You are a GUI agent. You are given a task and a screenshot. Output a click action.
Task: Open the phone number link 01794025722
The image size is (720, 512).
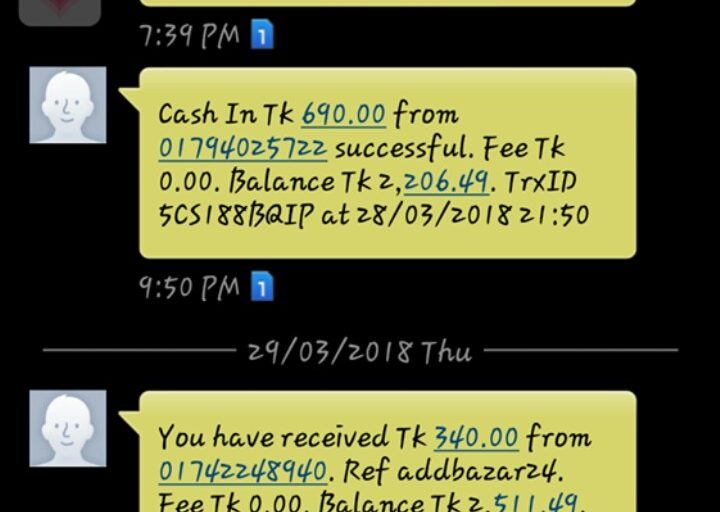pyautogui.click(x=242, y=149)
